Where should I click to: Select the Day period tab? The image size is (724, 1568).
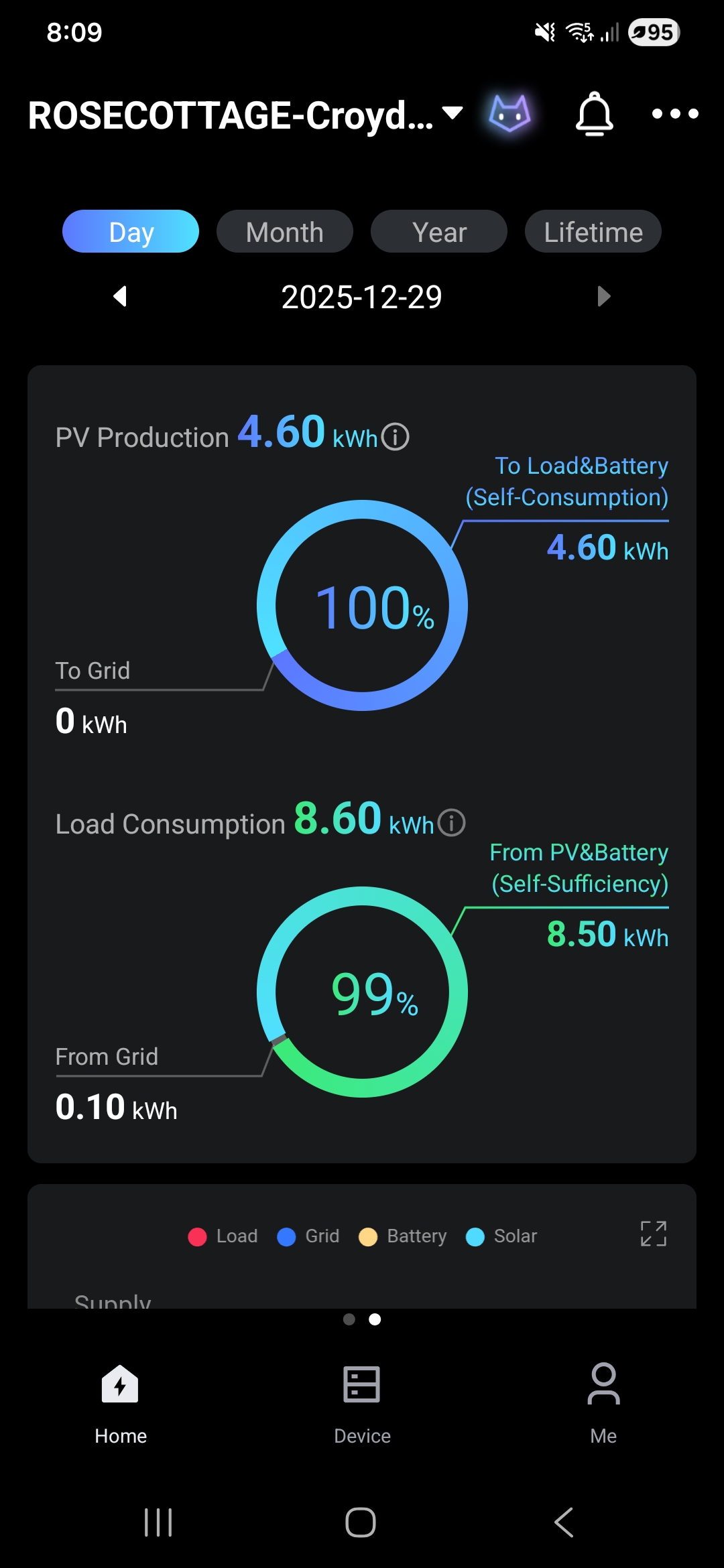pyautogui.click(x=131, y=232)
